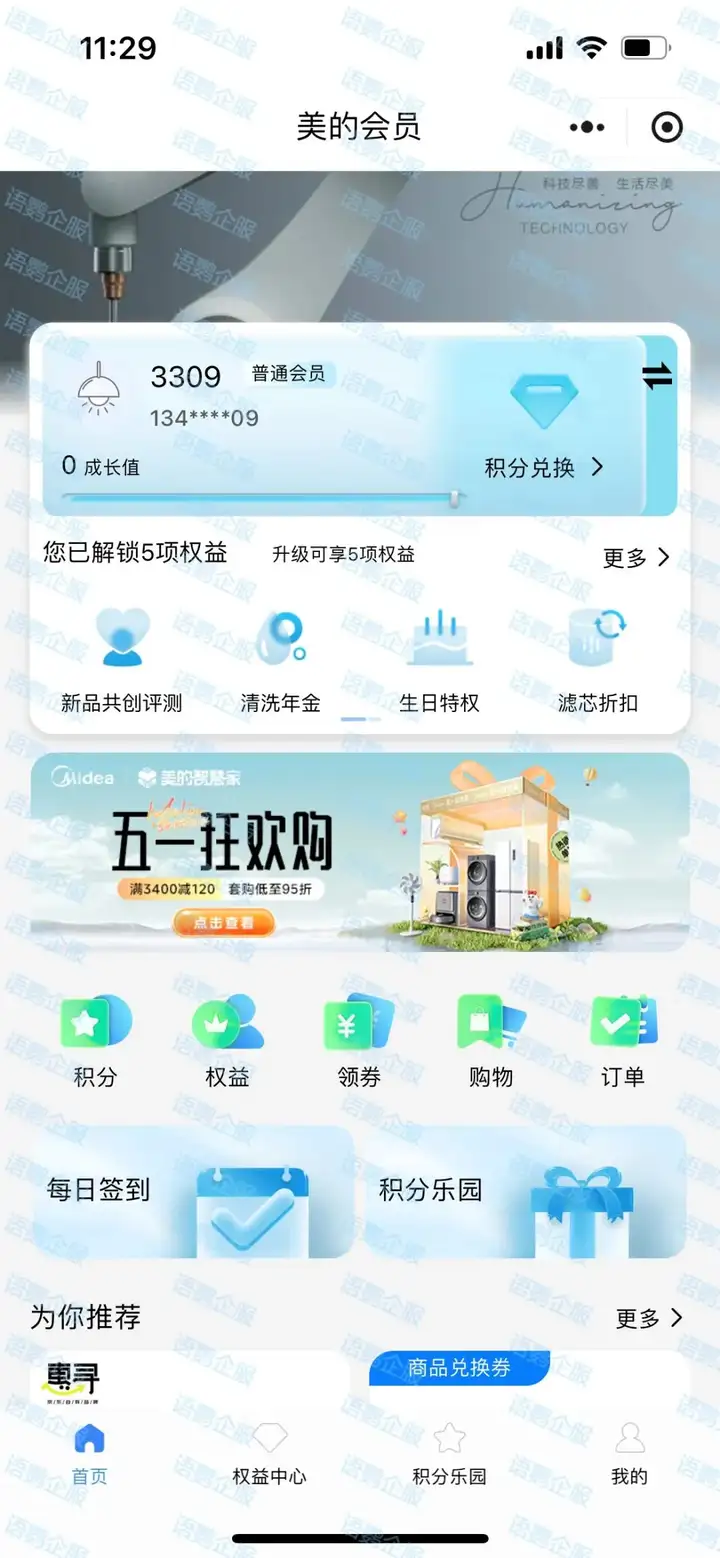Viewport: 720px width, 1558px height.
Task: Switch to the 权益中心 tab
Action: point(269,1456)
